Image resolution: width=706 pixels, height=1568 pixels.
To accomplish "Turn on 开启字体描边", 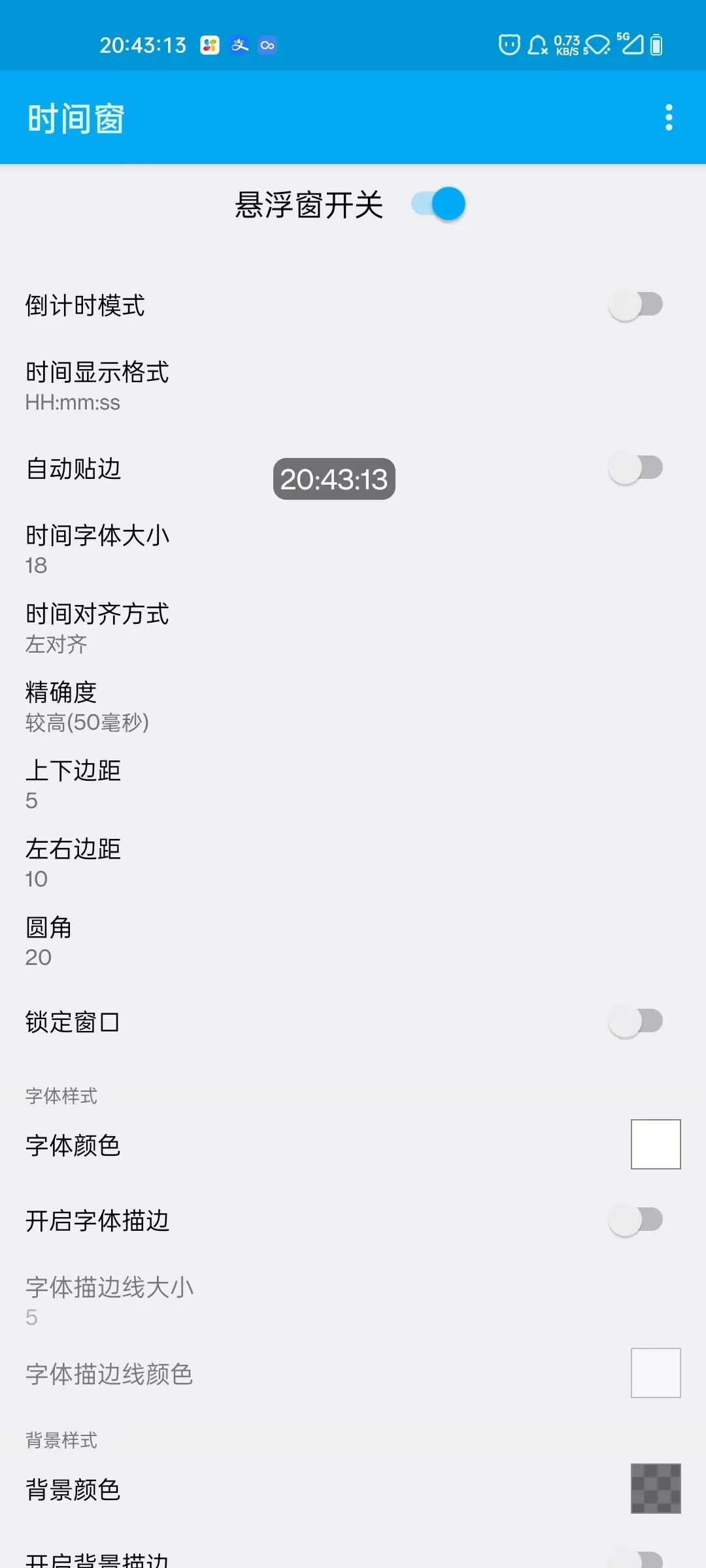I will pyautogui.click(x=635, y=1220).
